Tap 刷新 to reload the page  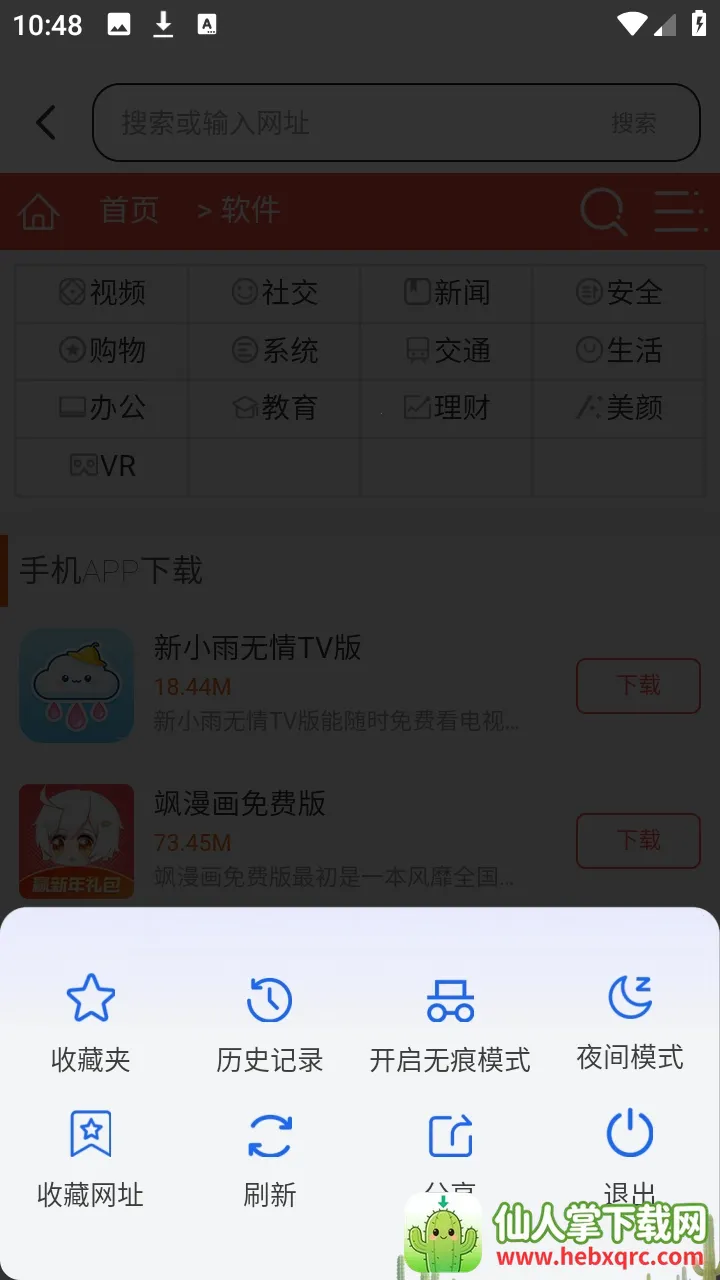(x=269, y=1155)
